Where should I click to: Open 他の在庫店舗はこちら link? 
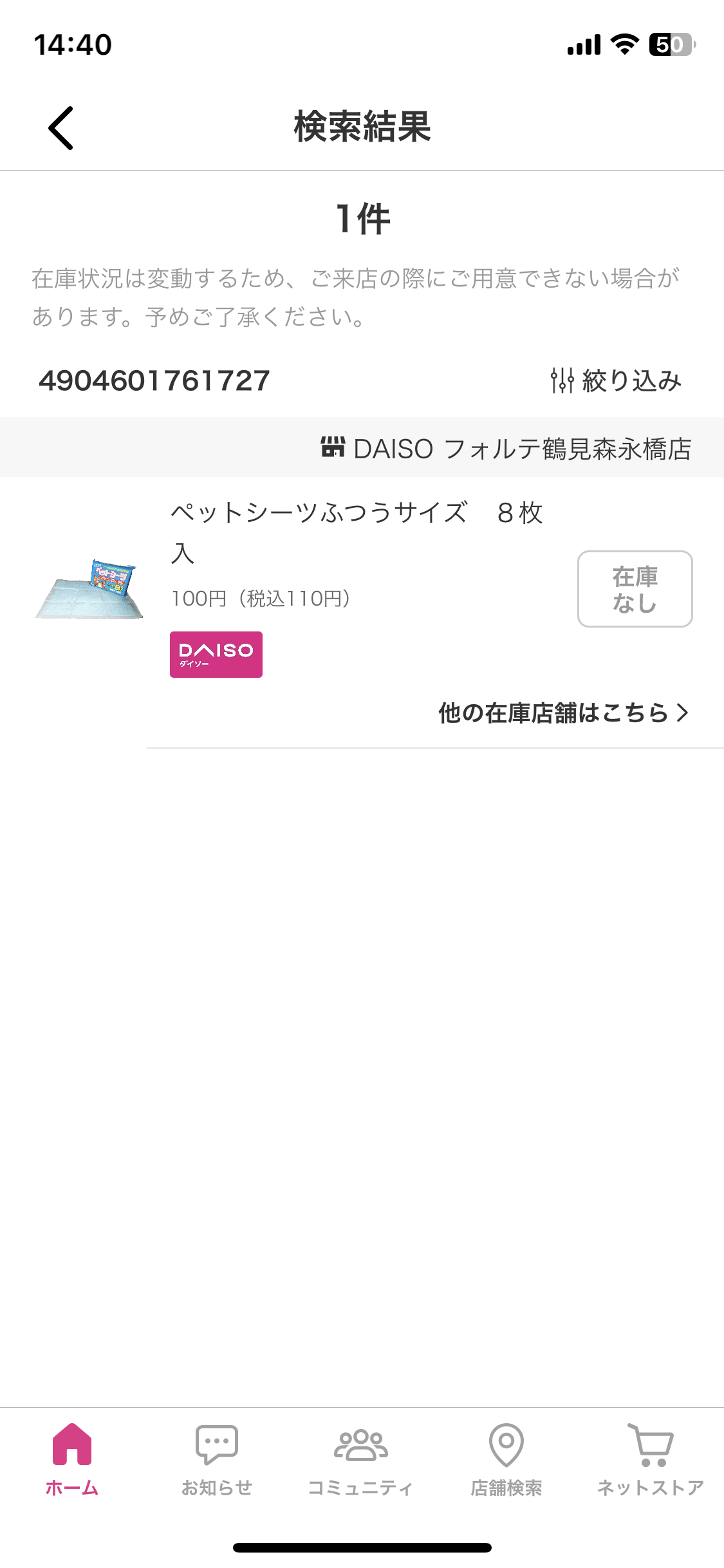(564, 713)
